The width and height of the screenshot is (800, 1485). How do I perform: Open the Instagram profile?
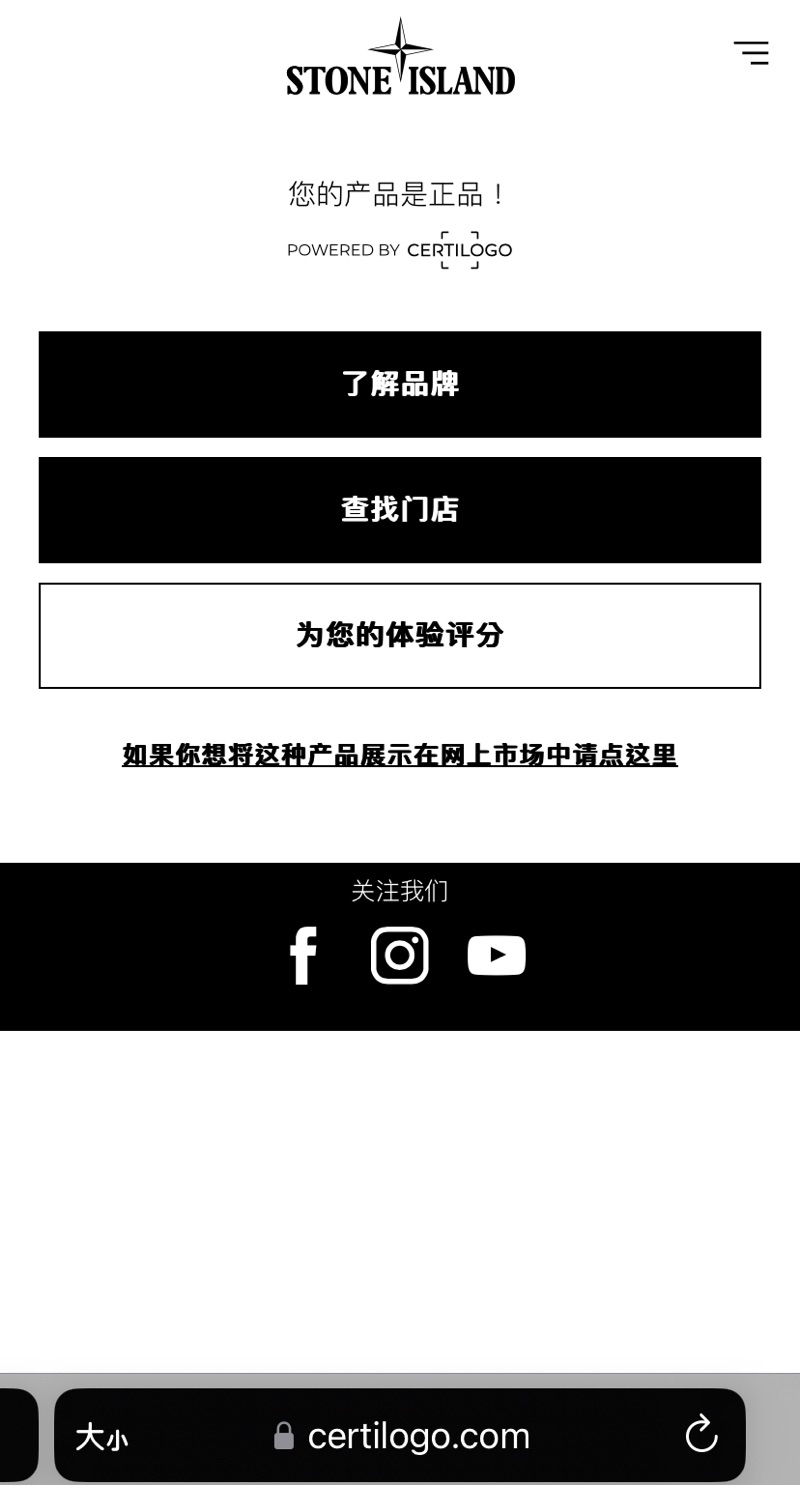[400, 955]
